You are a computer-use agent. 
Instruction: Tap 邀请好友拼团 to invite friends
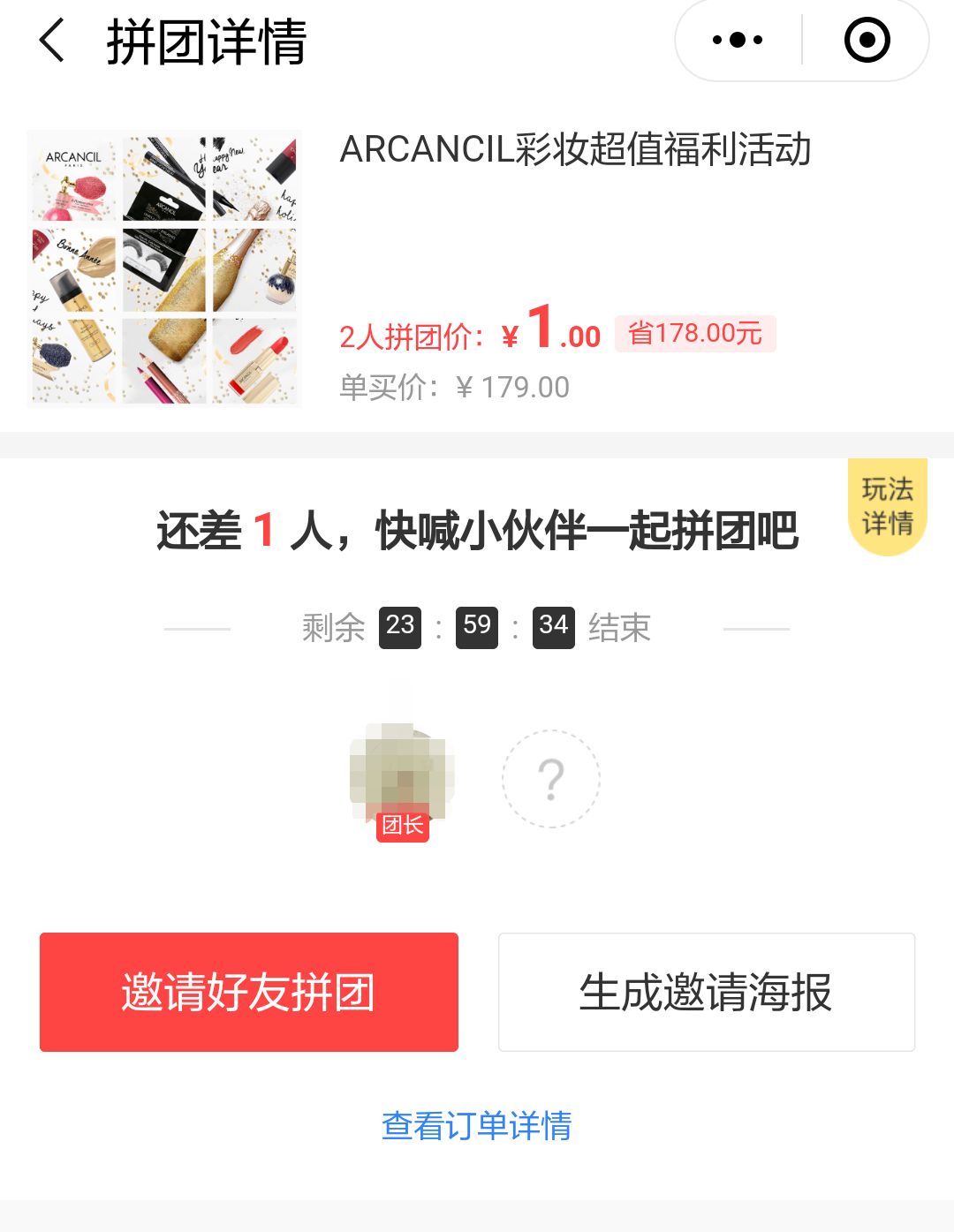[249, 992]
